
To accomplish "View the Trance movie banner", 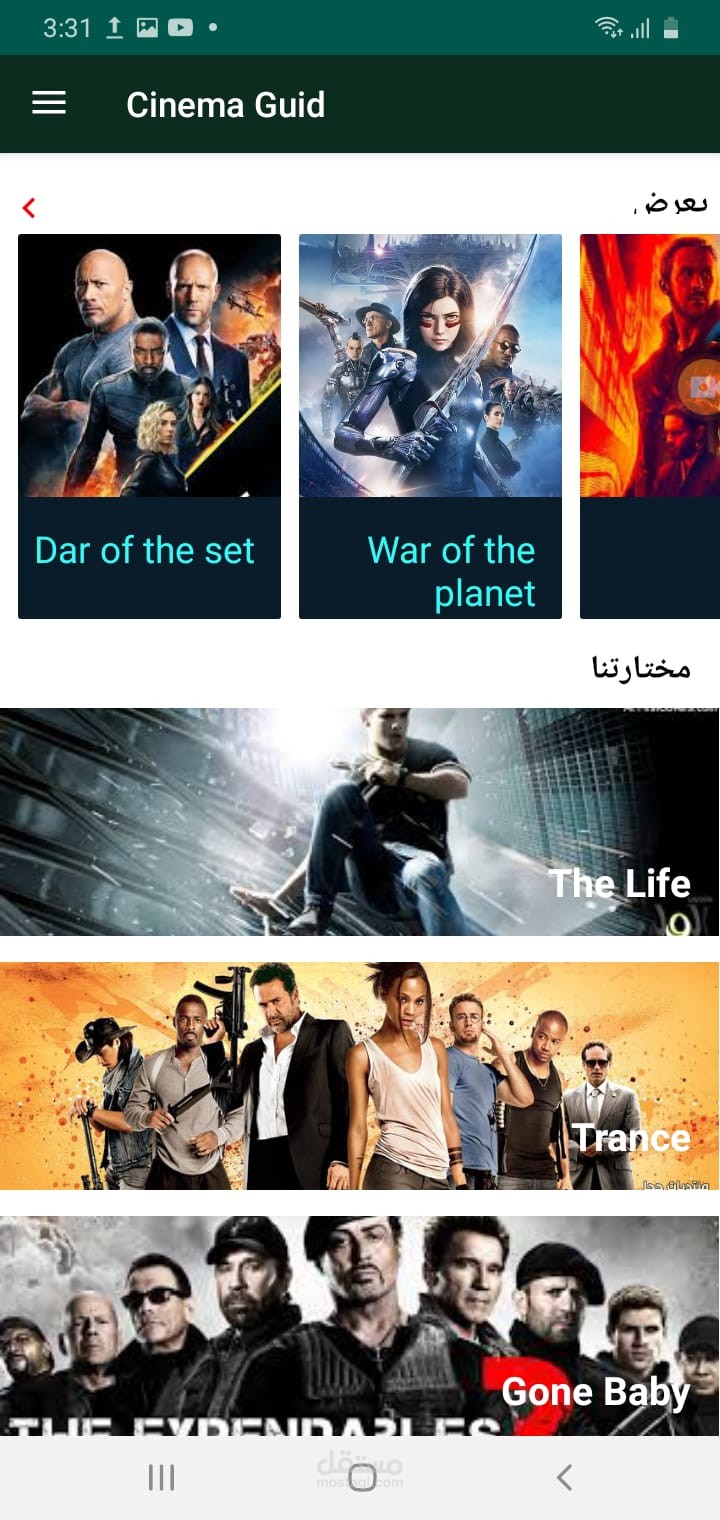I will pos(360,1076).
